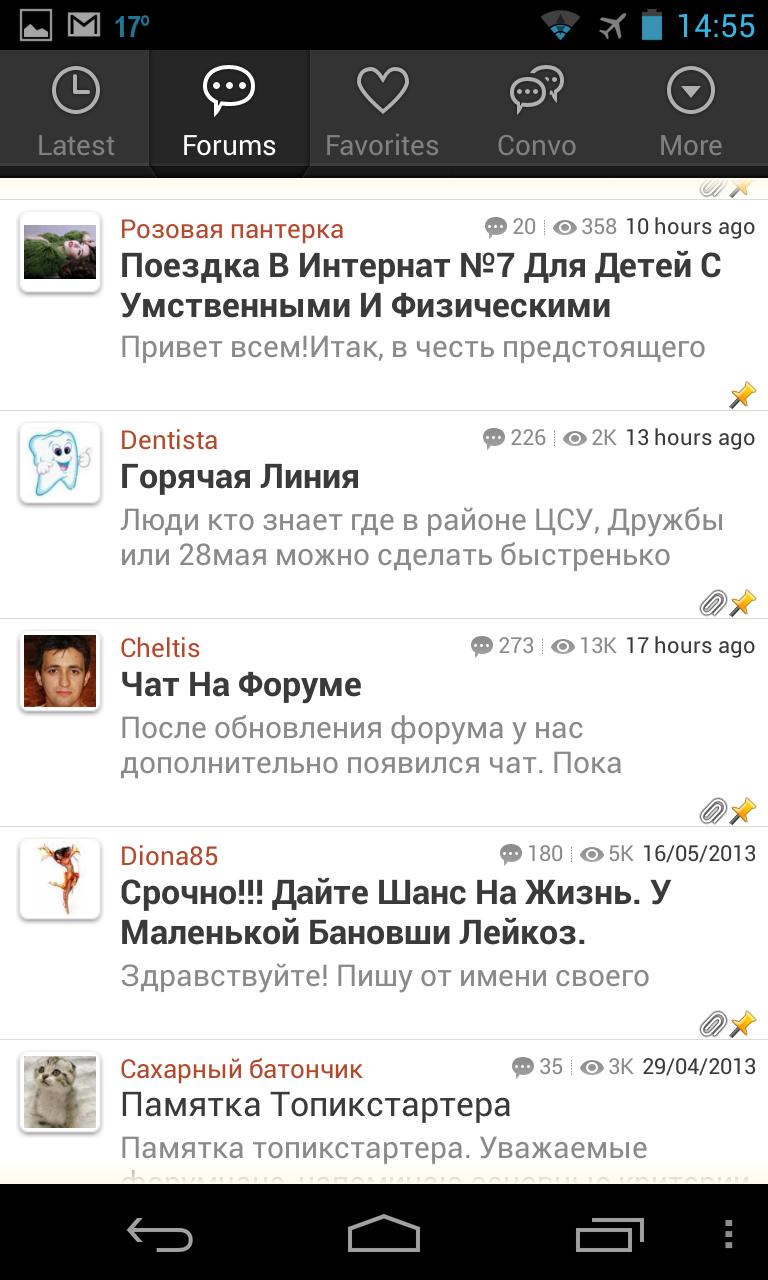
Task: Select the Forums tab
Action: coord(229,112)
